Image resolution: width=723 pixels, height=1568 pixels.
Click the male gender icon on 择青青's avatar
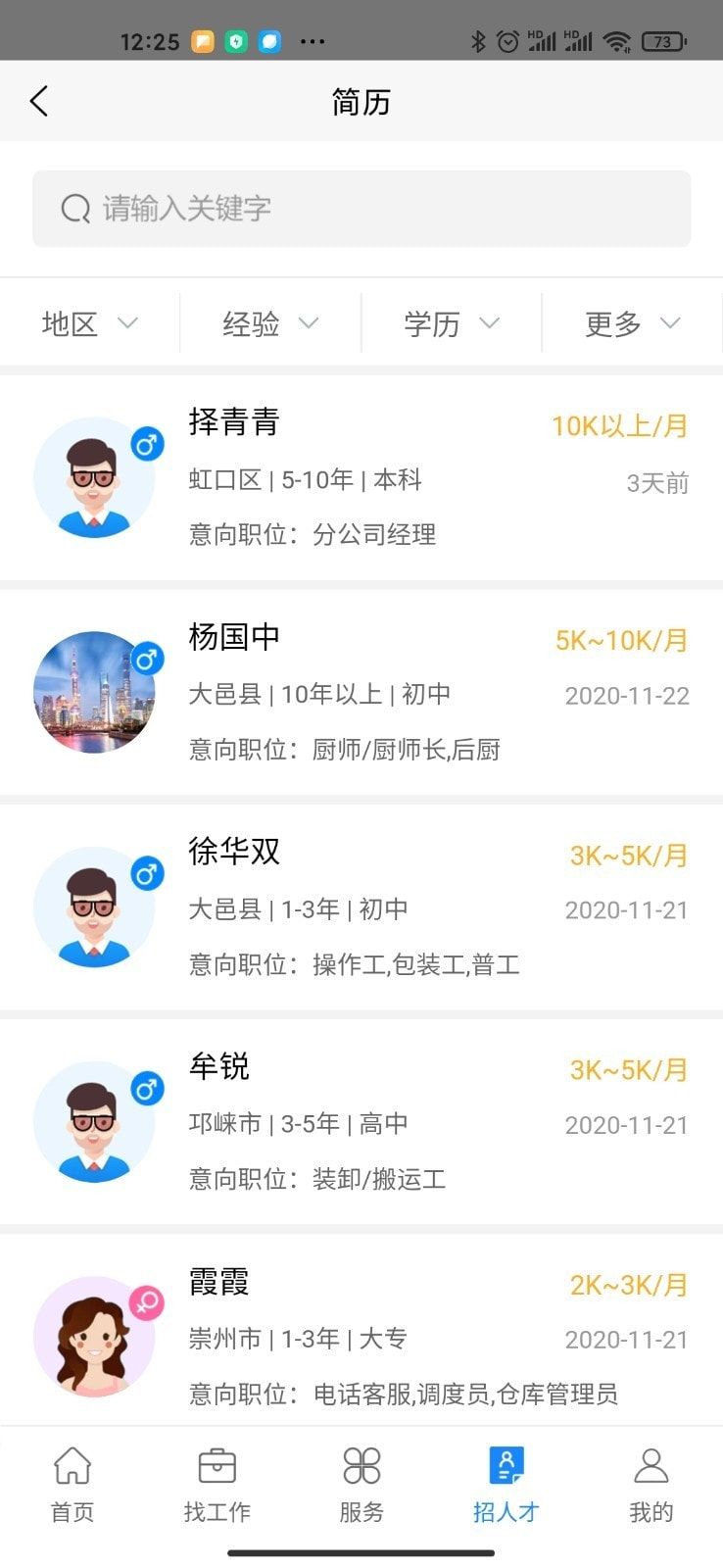coord(146,443)
